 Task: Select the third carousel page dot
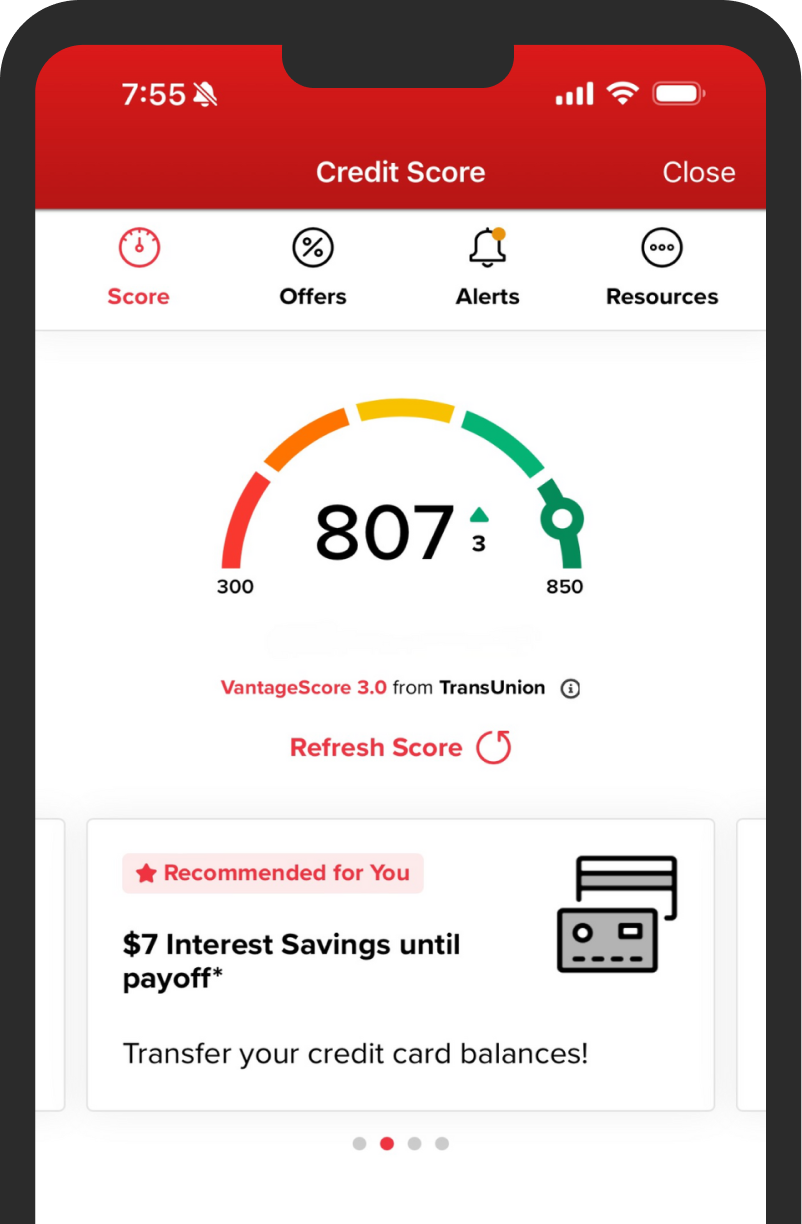click(x=414, y=1143)
